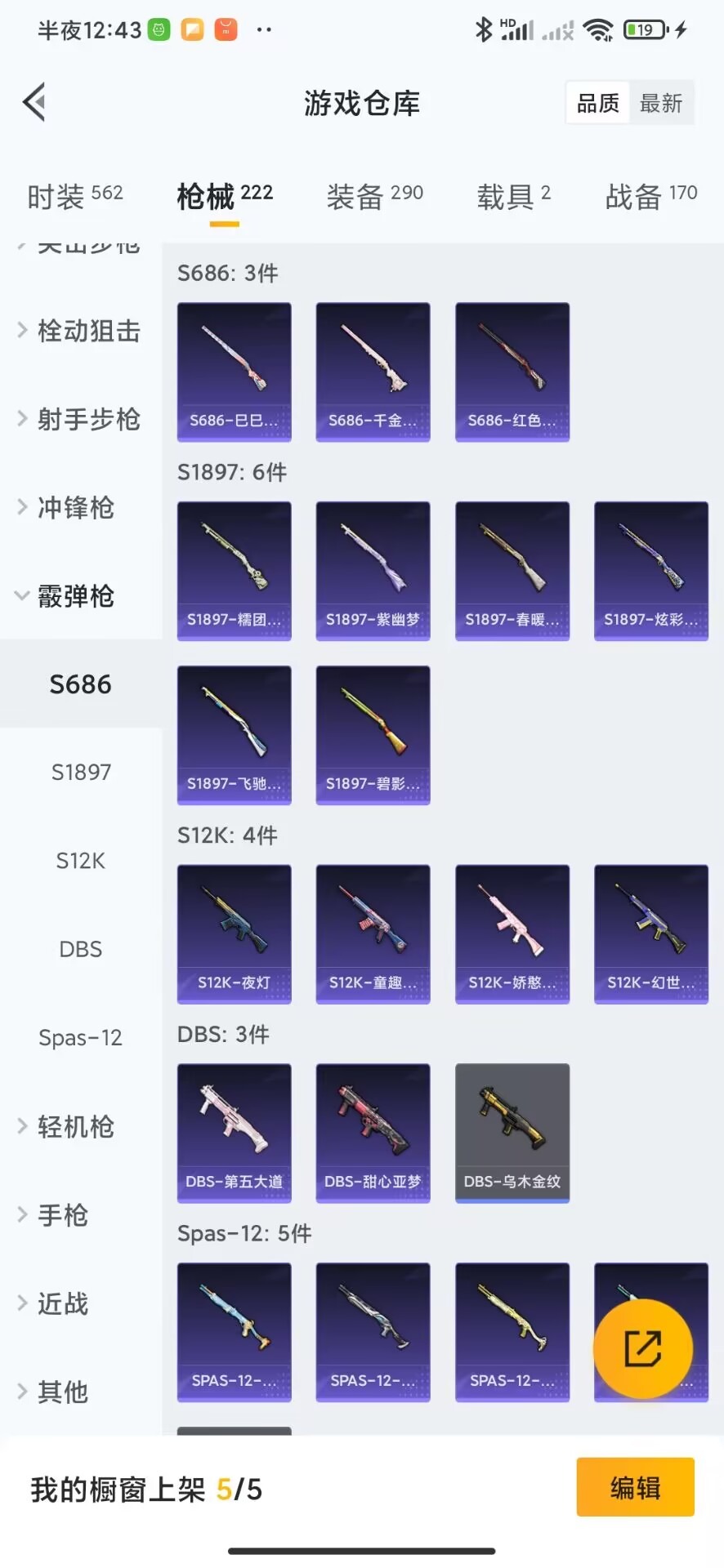
Task: Sort by 最新
Action: coord(660,104)
